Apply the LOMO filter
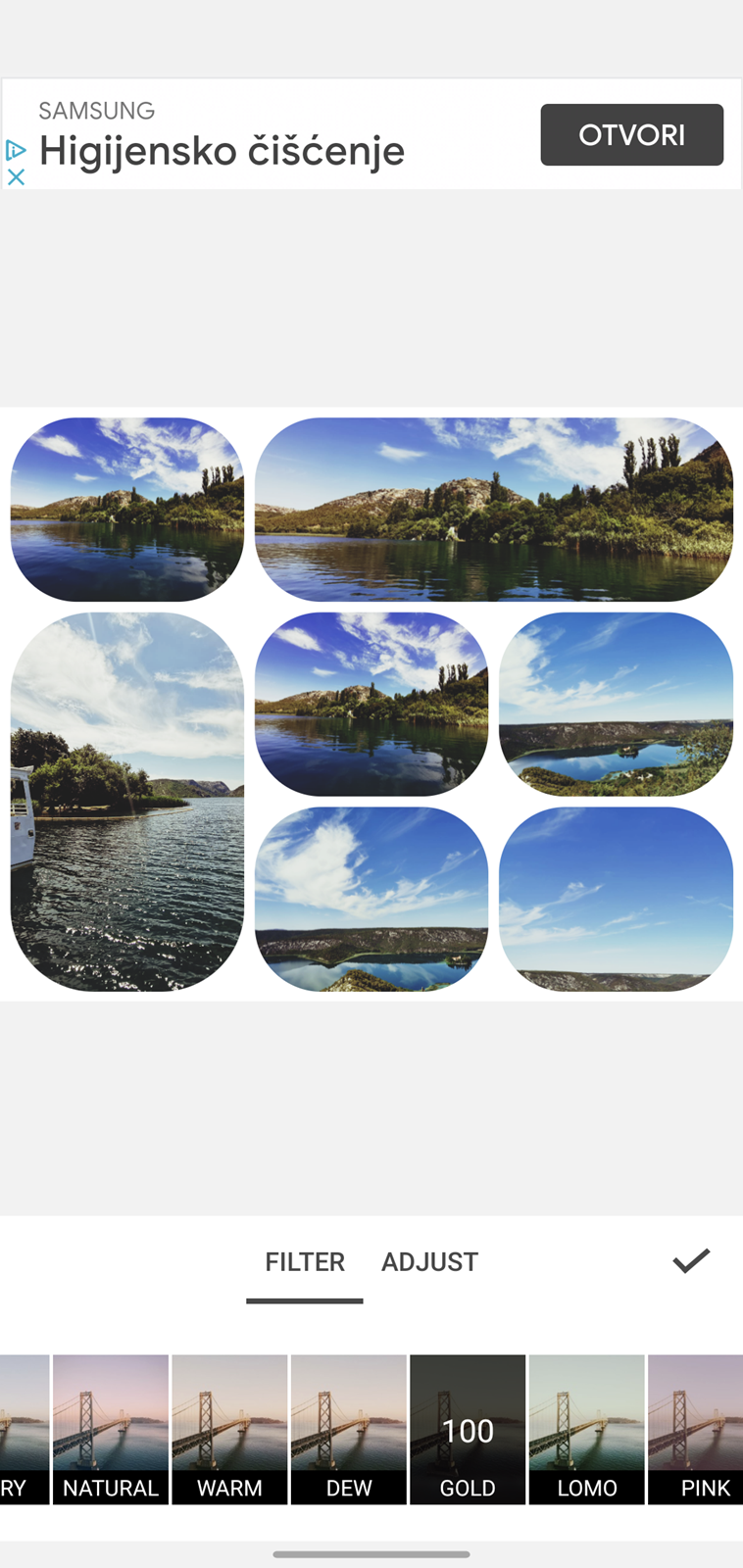This screenshot has height=1568, width=743. point(586,1429)
